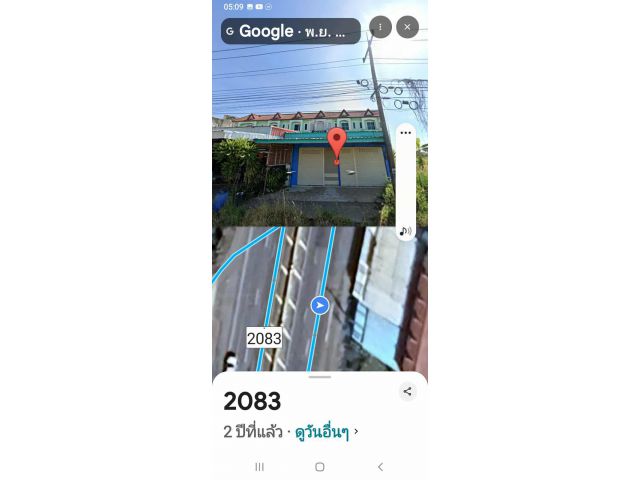Image resolution: width=640 pixels, height=480 pixels.
Task: Go back using system navigation bar
Action: (x=380, y=467)
